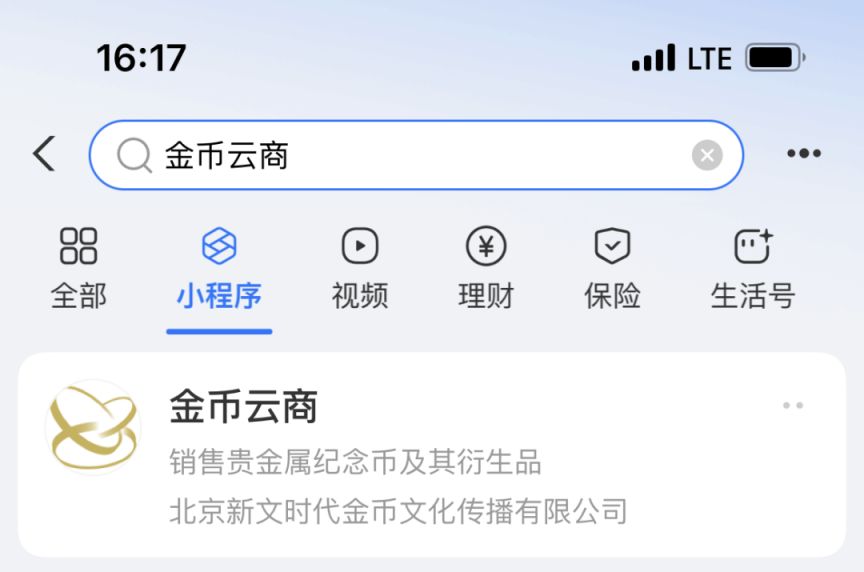Open the top-right overflow menu

click(803, 154)
